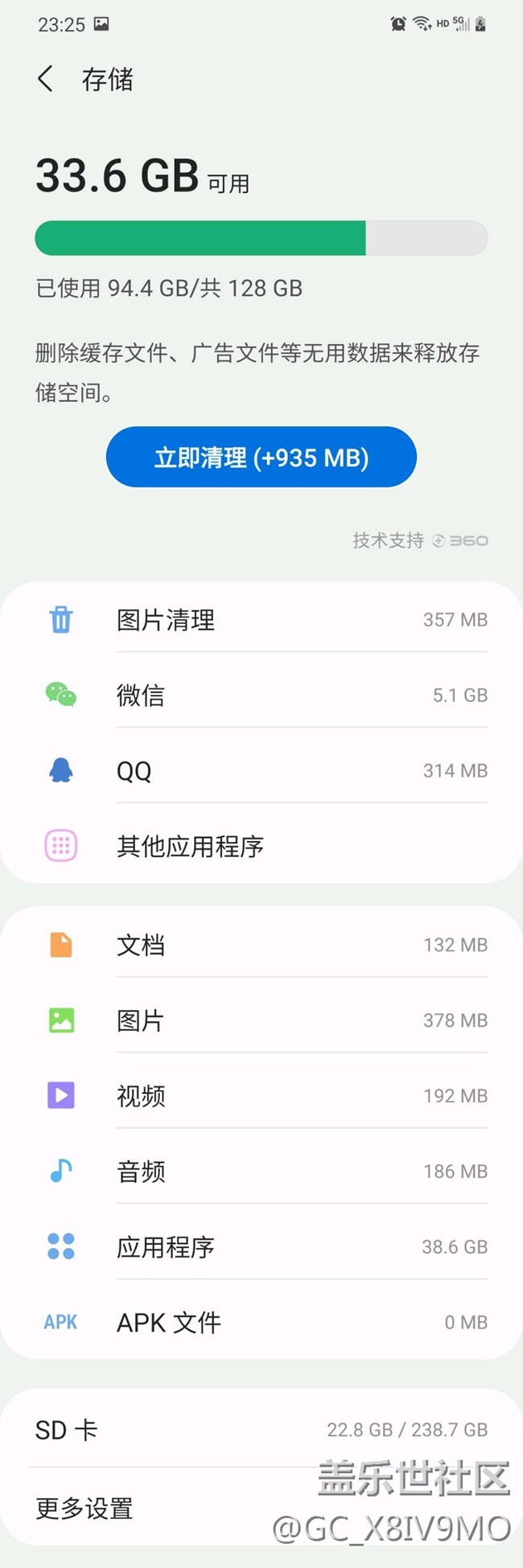Open APK 文件 row
Image resolution: width=523 pixels, height=1568 pixels.
coord(261,1323)
